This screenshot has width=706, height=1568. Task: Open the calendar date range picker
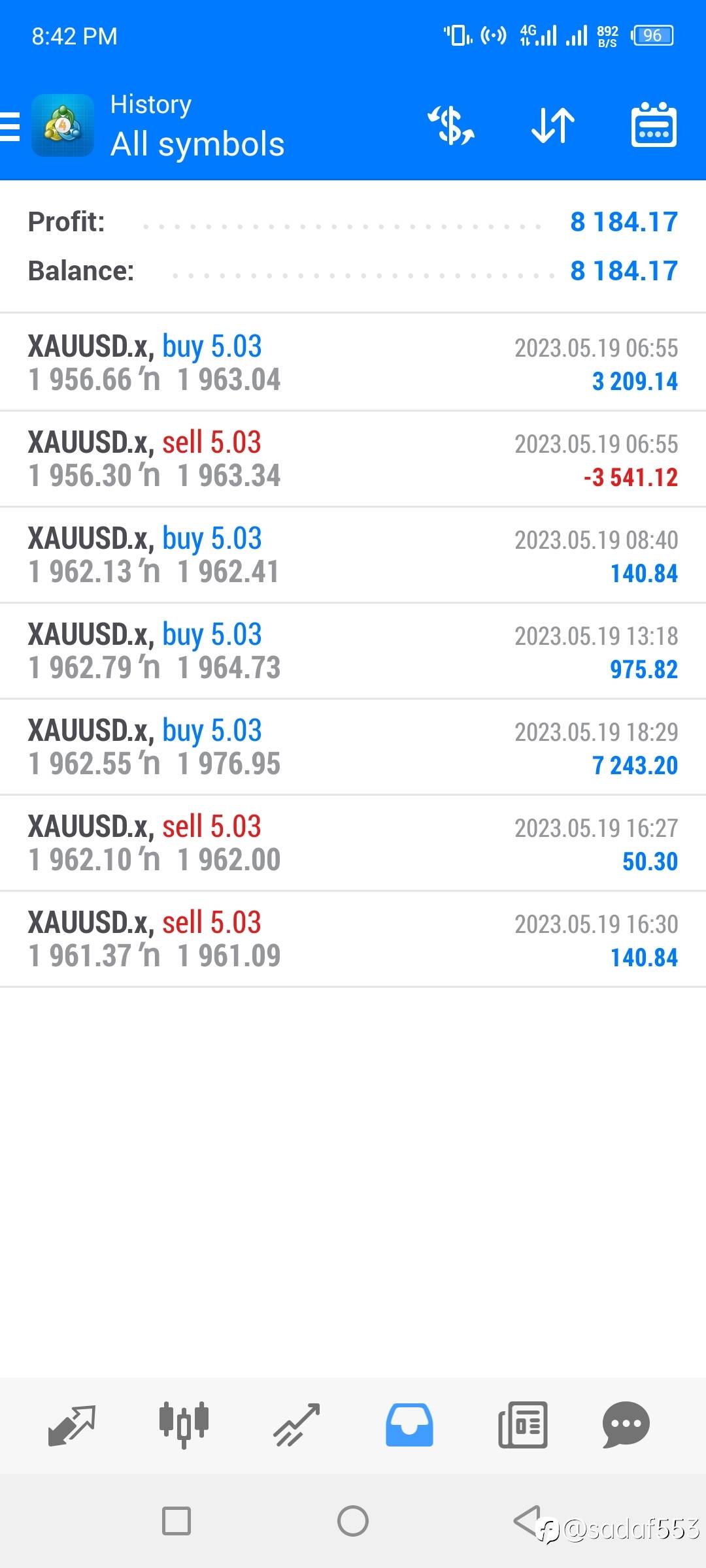[653, 125]
